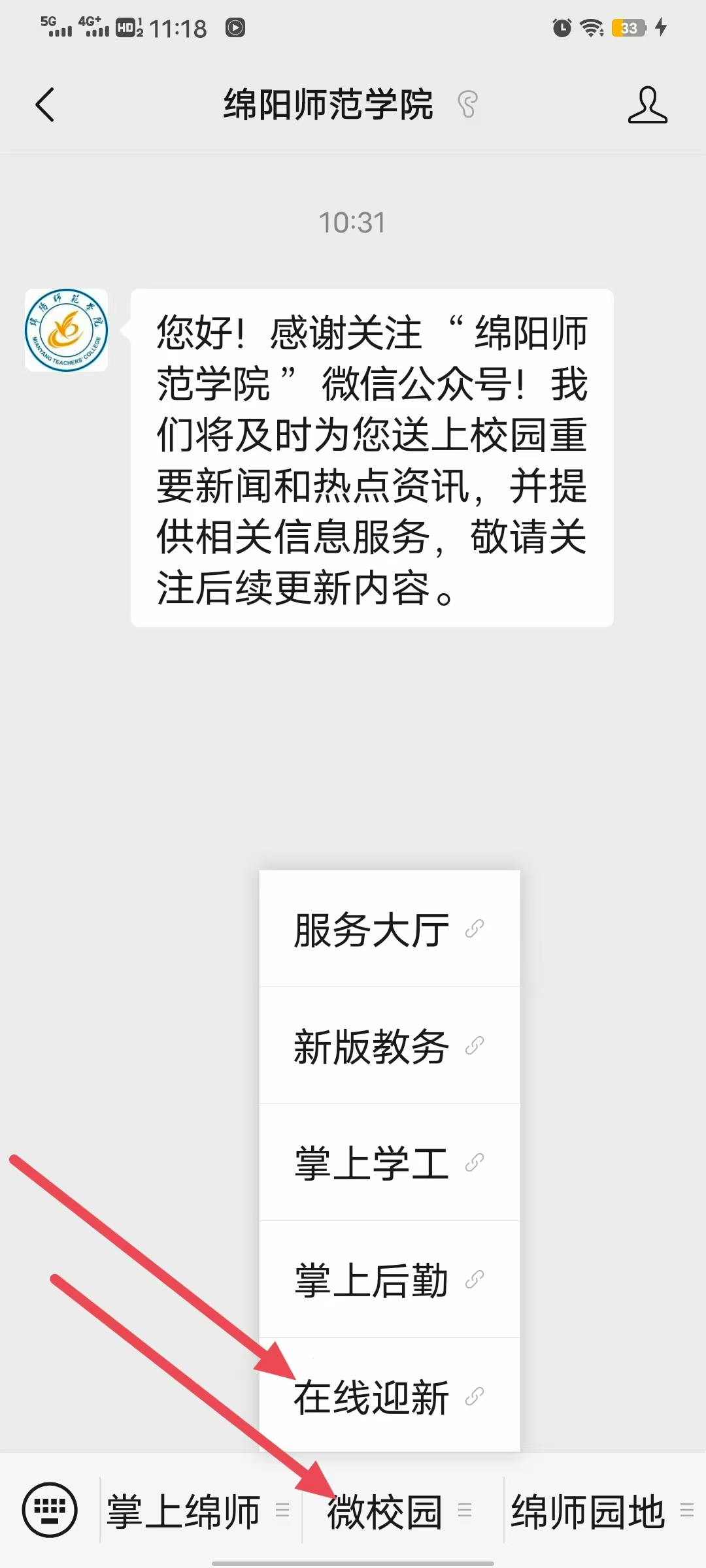Tap 在线迎新 menu entry
Screen dimensions: 706x1568
[390, 1396]
